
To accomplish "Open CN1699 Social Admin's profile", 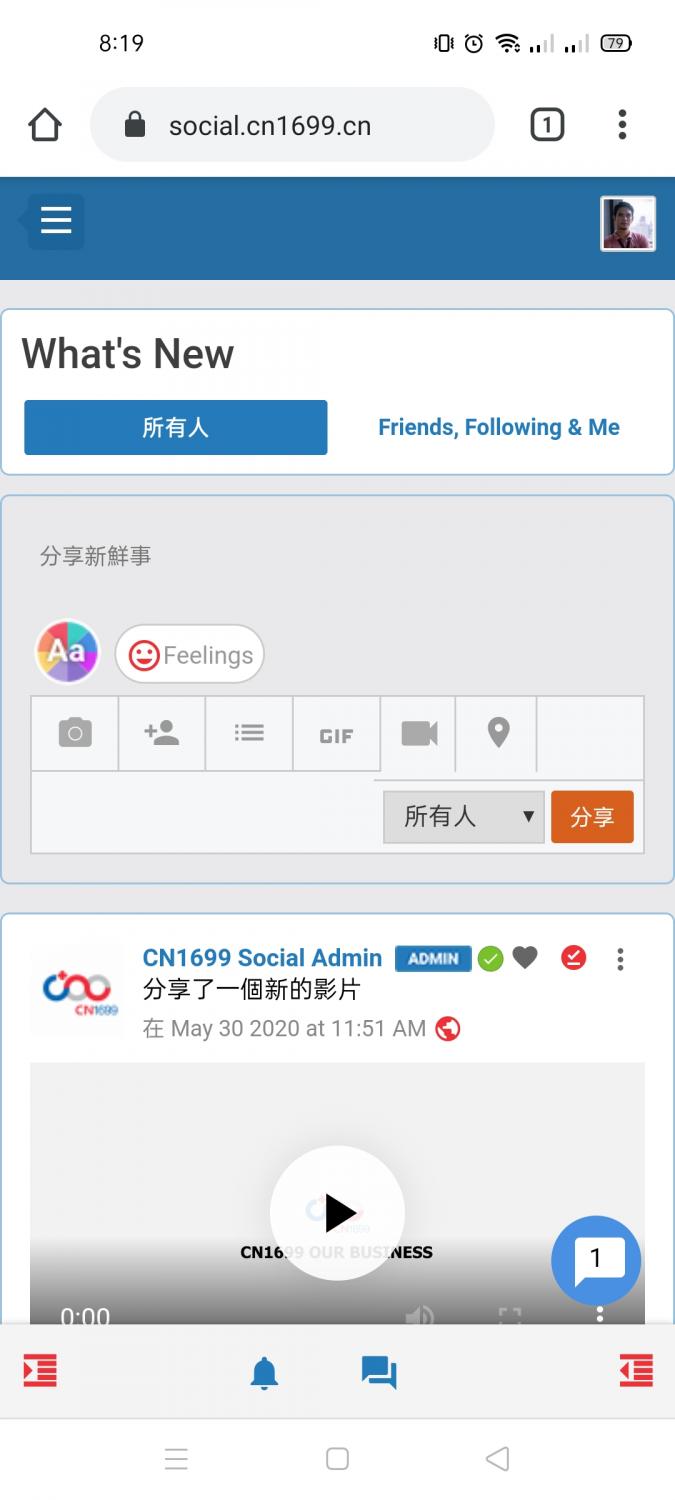I will (x=262, y=958).
